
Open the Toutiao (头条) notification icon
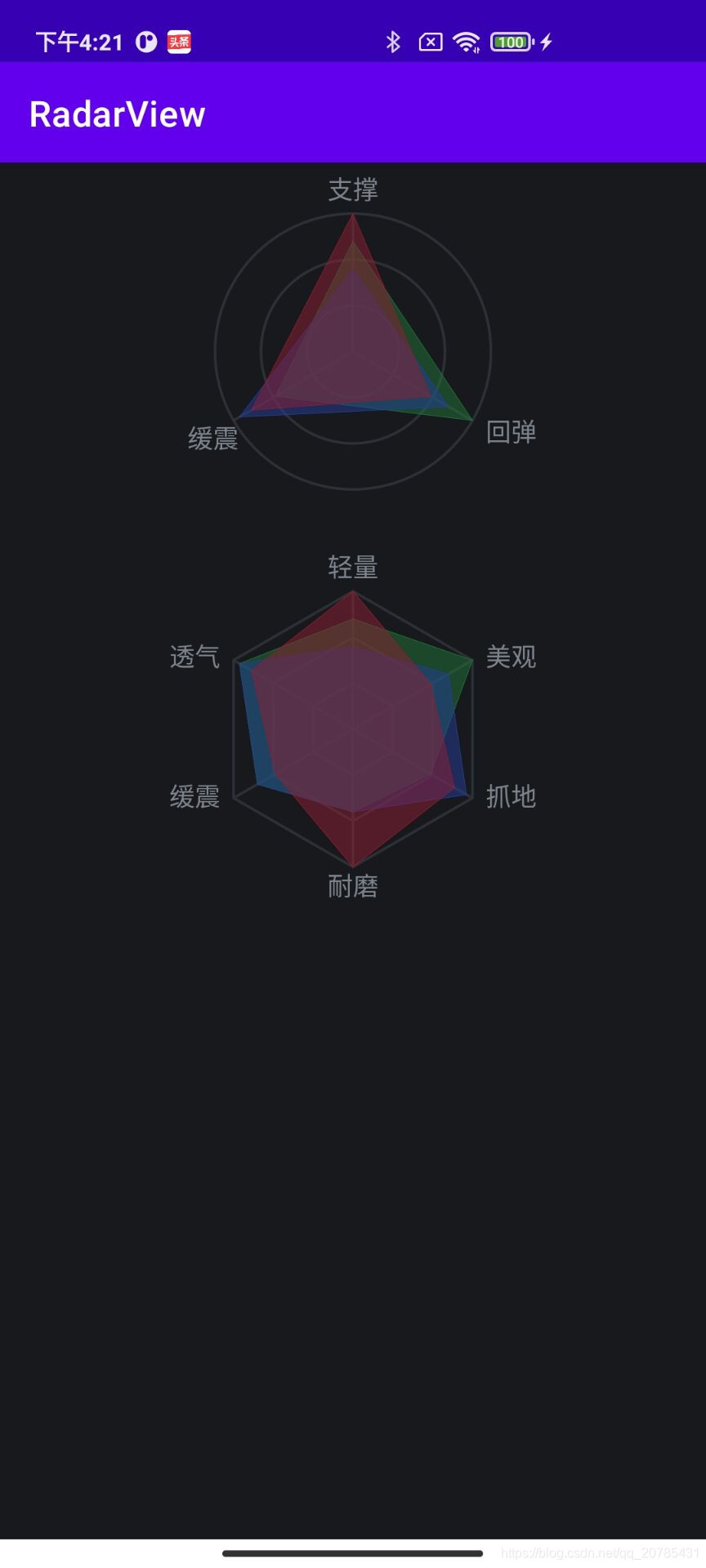(x=177, y=41)
